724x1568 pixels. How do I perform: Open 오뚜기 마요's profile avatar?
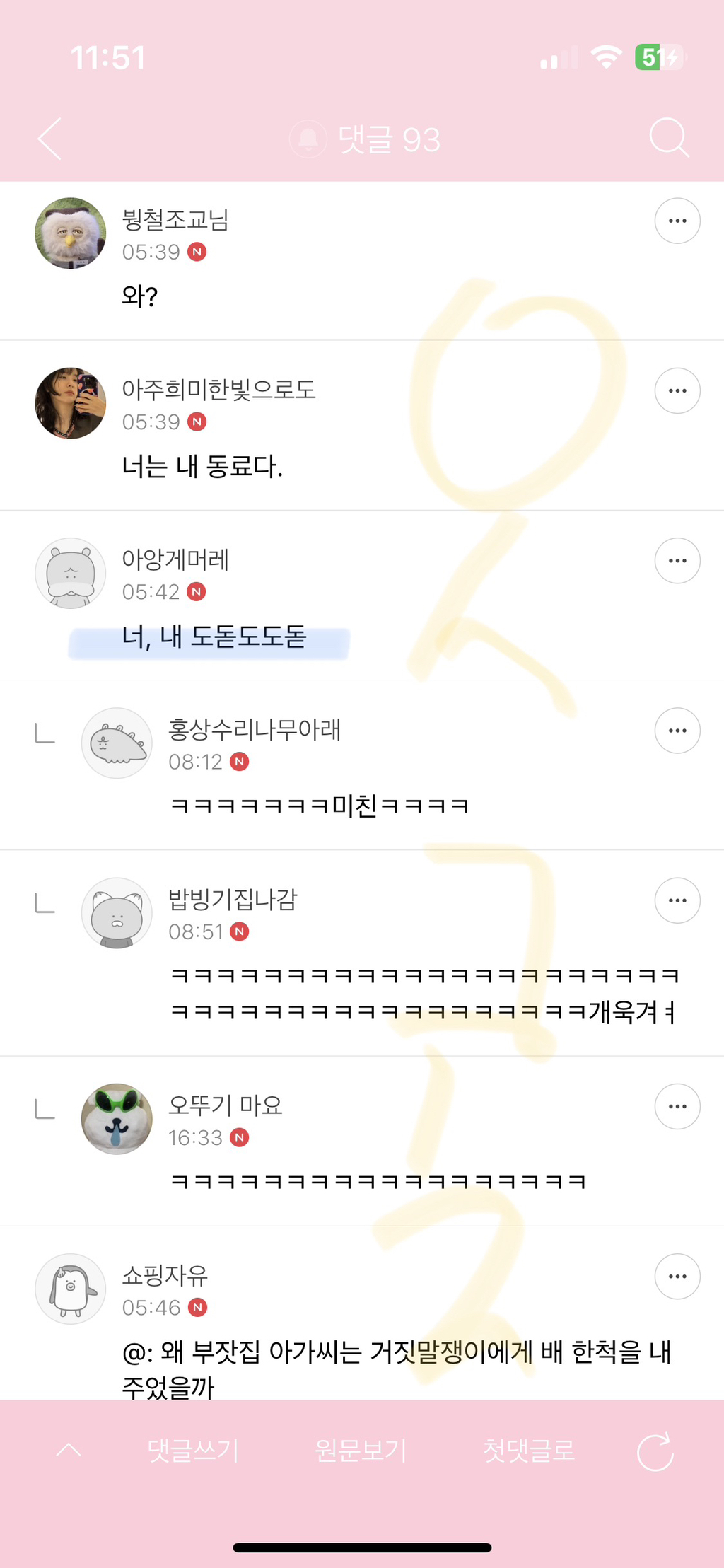click(117, 1119)
